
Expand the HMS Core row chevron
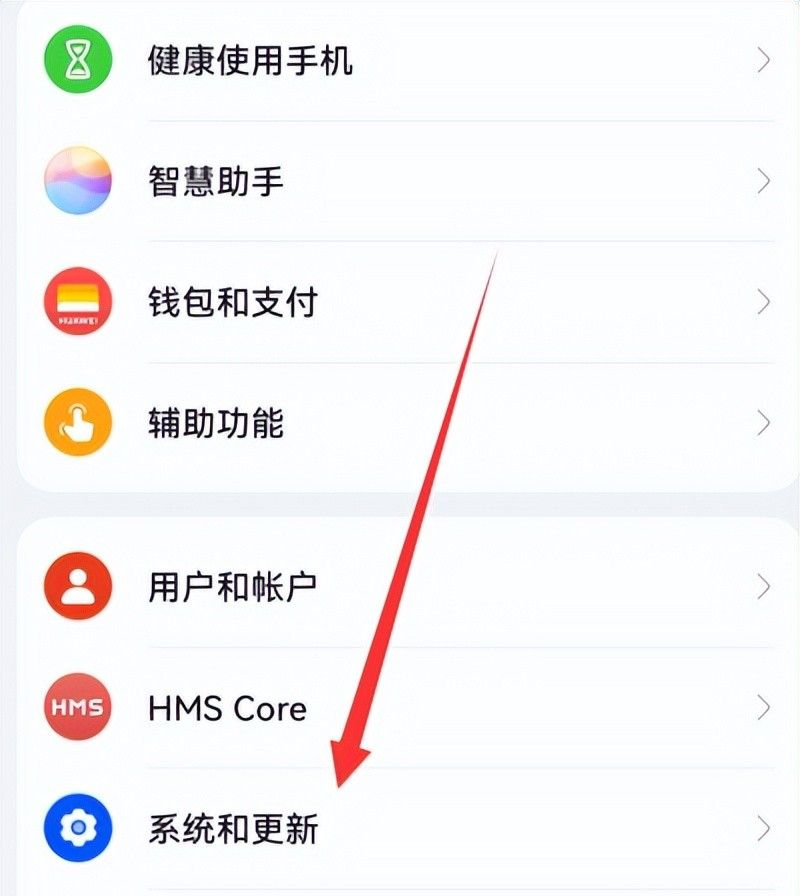762,705
